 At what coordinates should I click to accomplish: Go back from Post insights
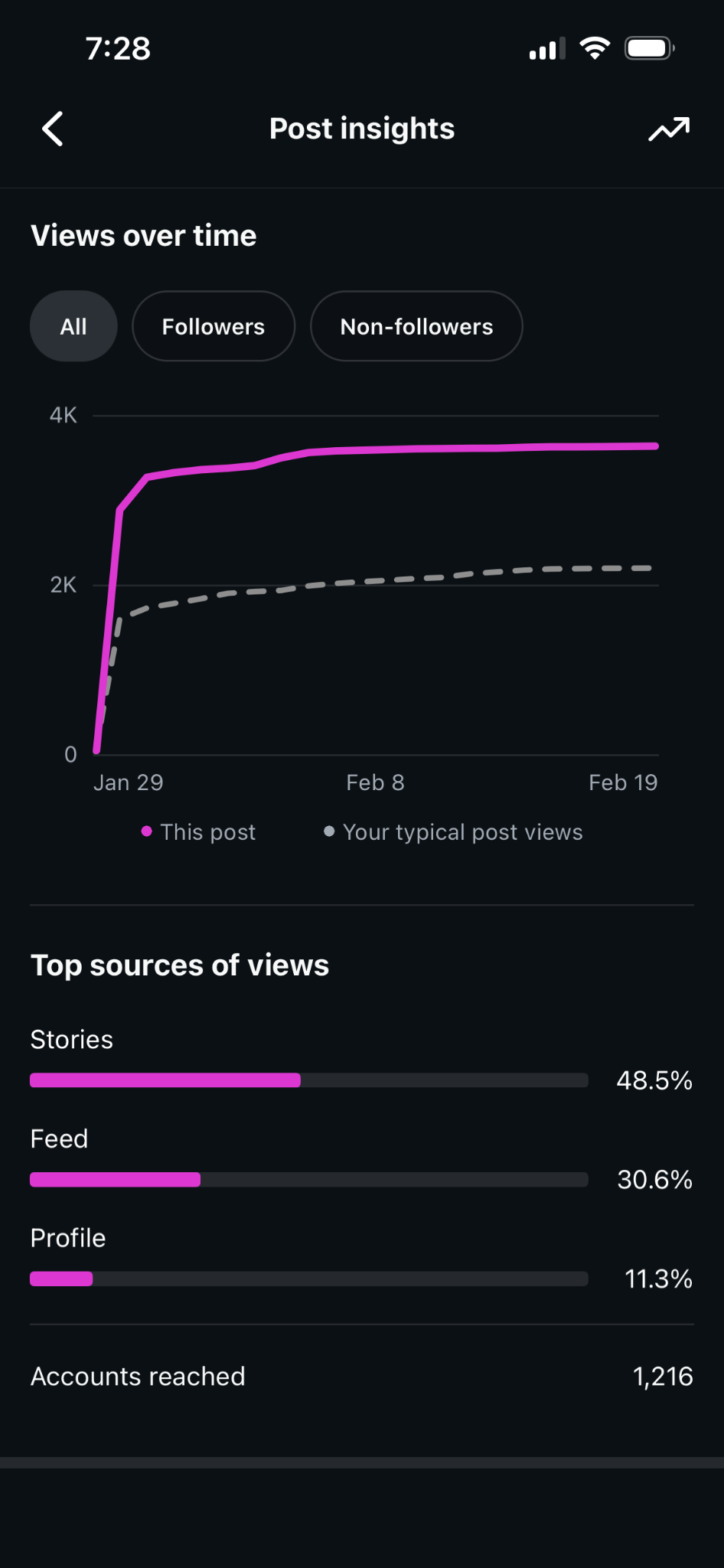[x=52, y=129]
